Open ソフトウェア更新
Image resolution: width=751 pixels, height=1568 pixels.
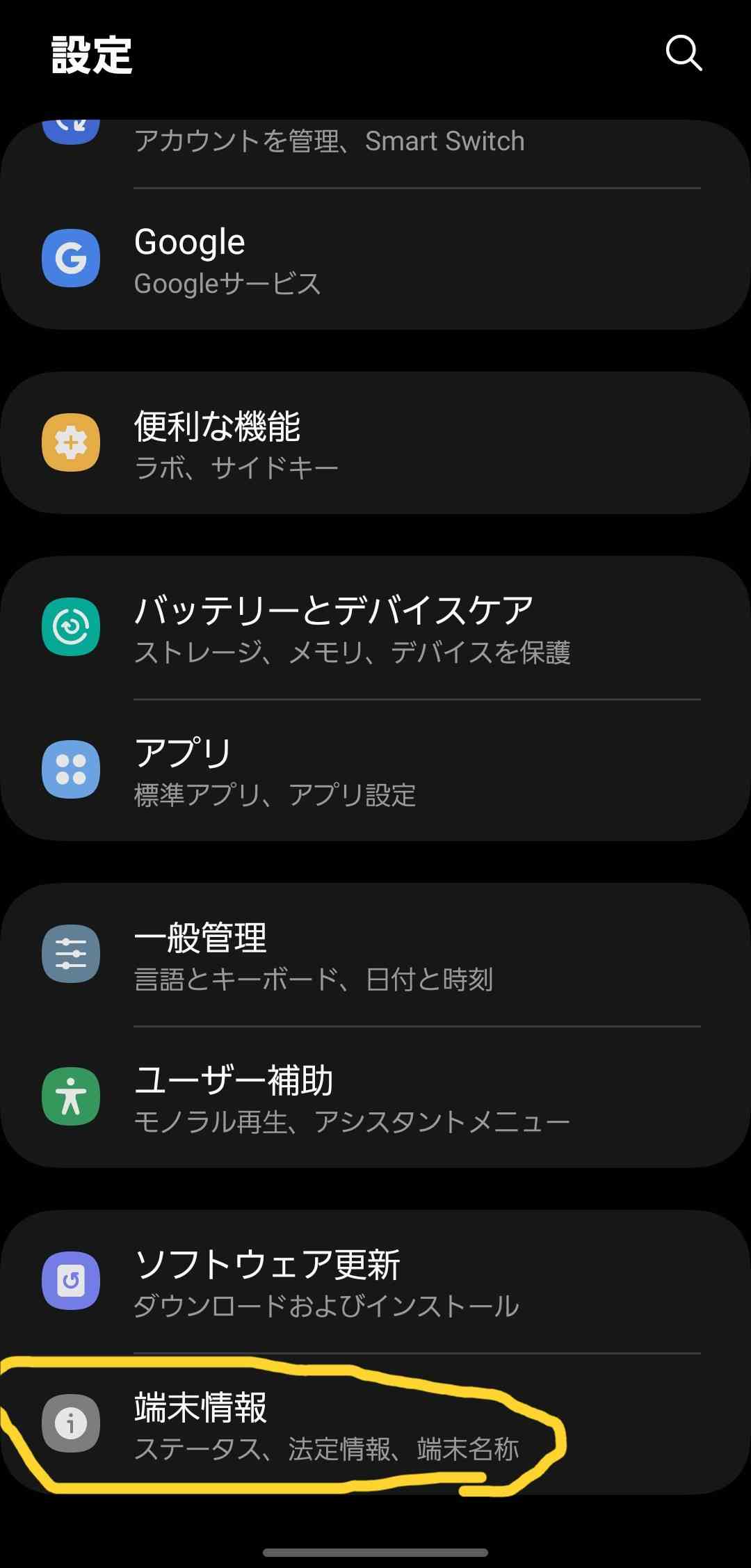[x=375, y=1282]
